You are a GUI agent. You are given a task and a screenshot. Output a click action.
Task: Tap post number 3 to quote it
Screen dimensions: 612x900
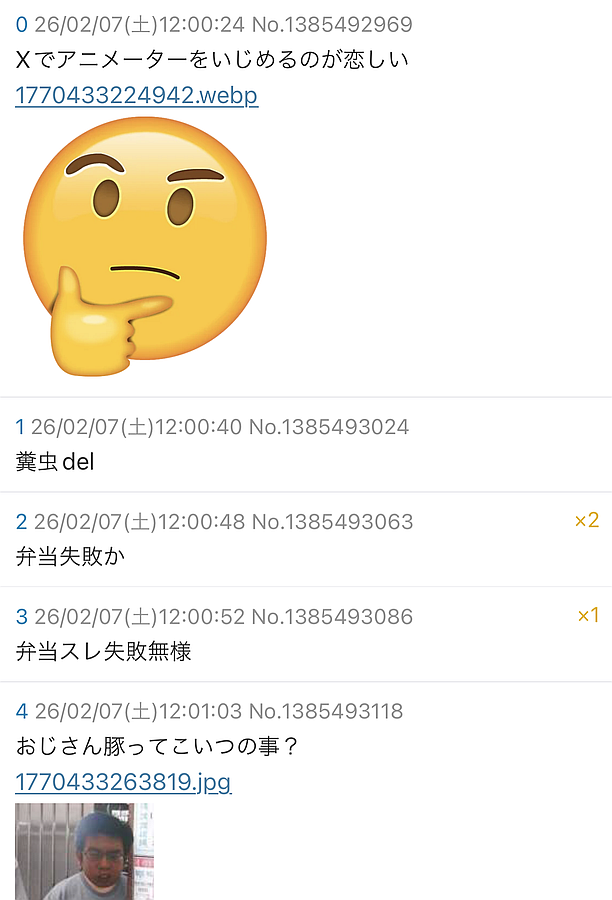(21, 616)
